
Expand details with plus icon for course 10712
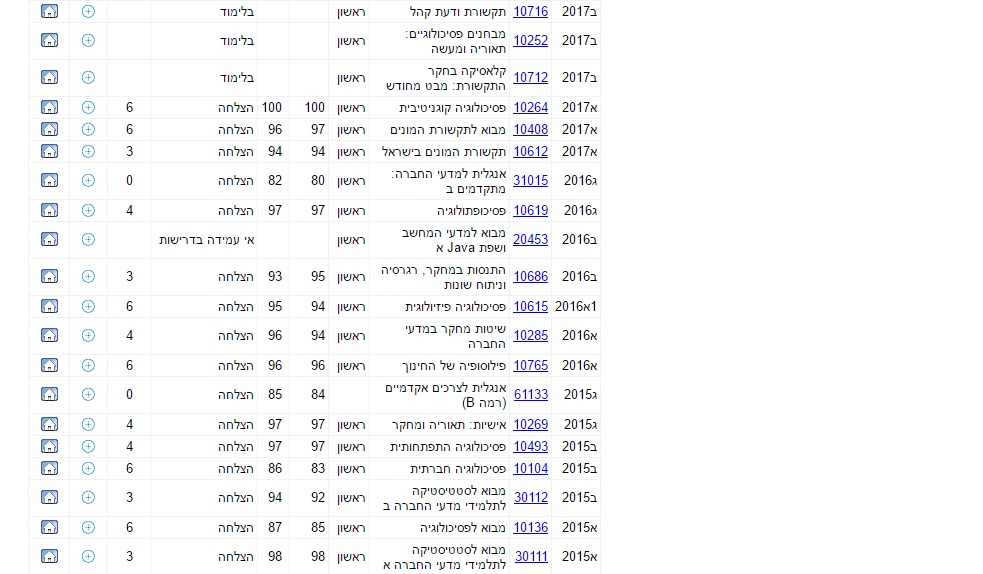88,77
